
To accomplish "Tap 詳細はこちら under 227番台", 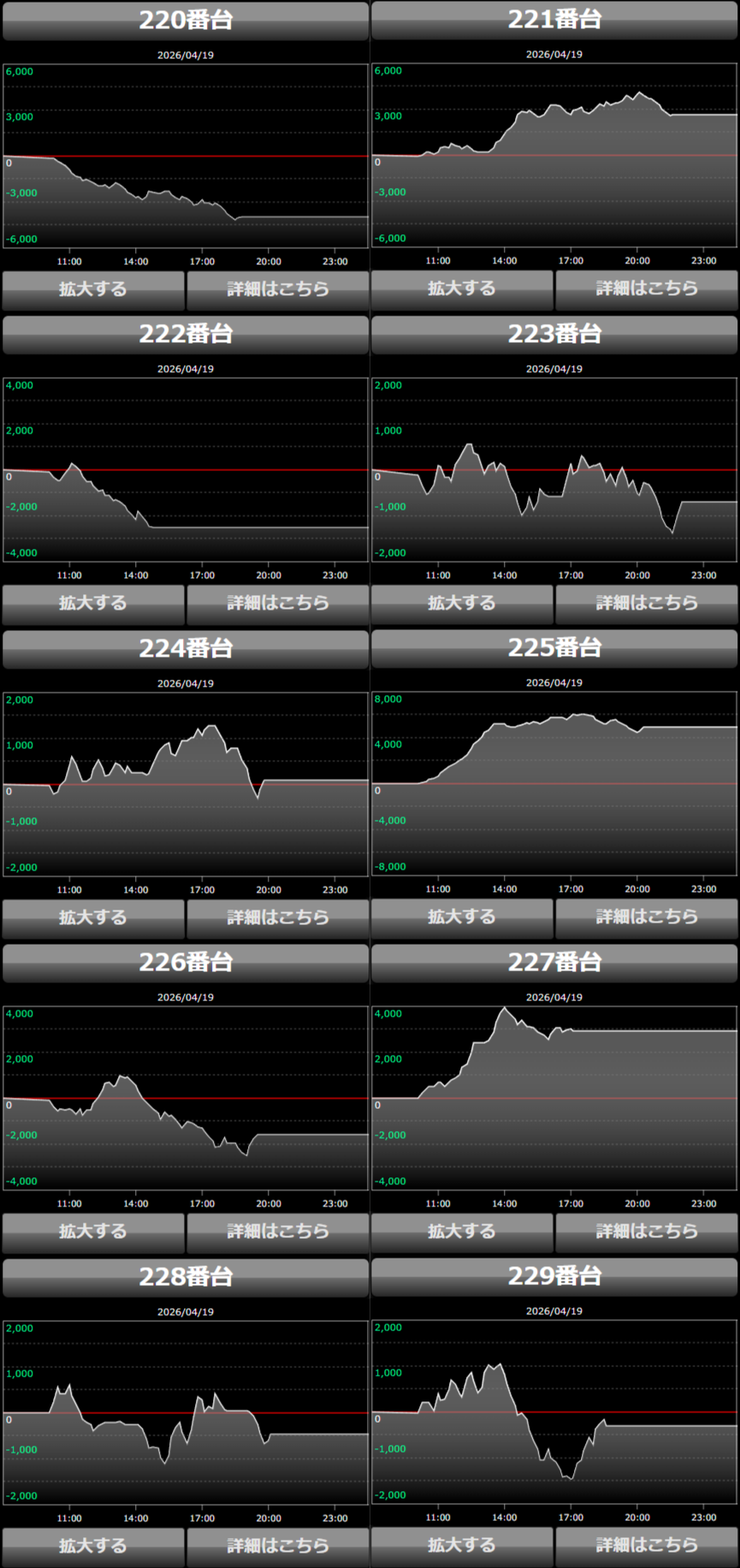I will click(x=647, y=1231).
